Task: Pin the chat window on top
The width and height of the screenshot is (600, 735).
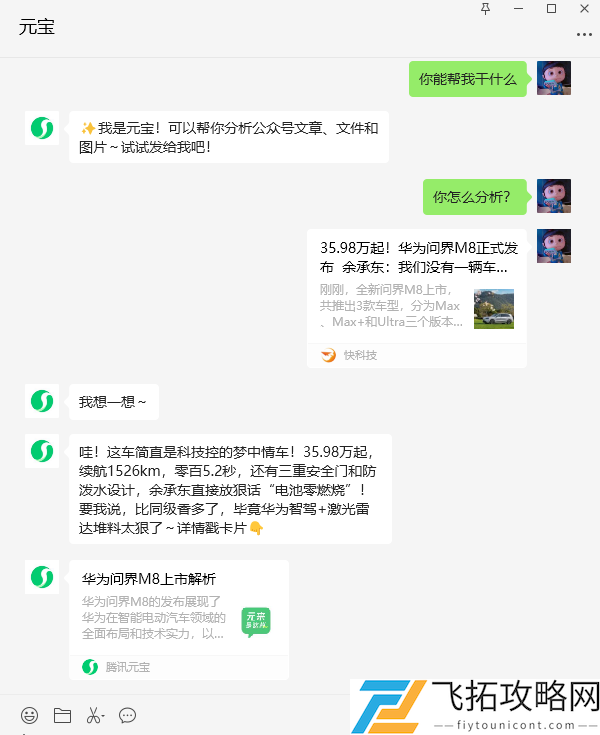Action: point(486,8)
